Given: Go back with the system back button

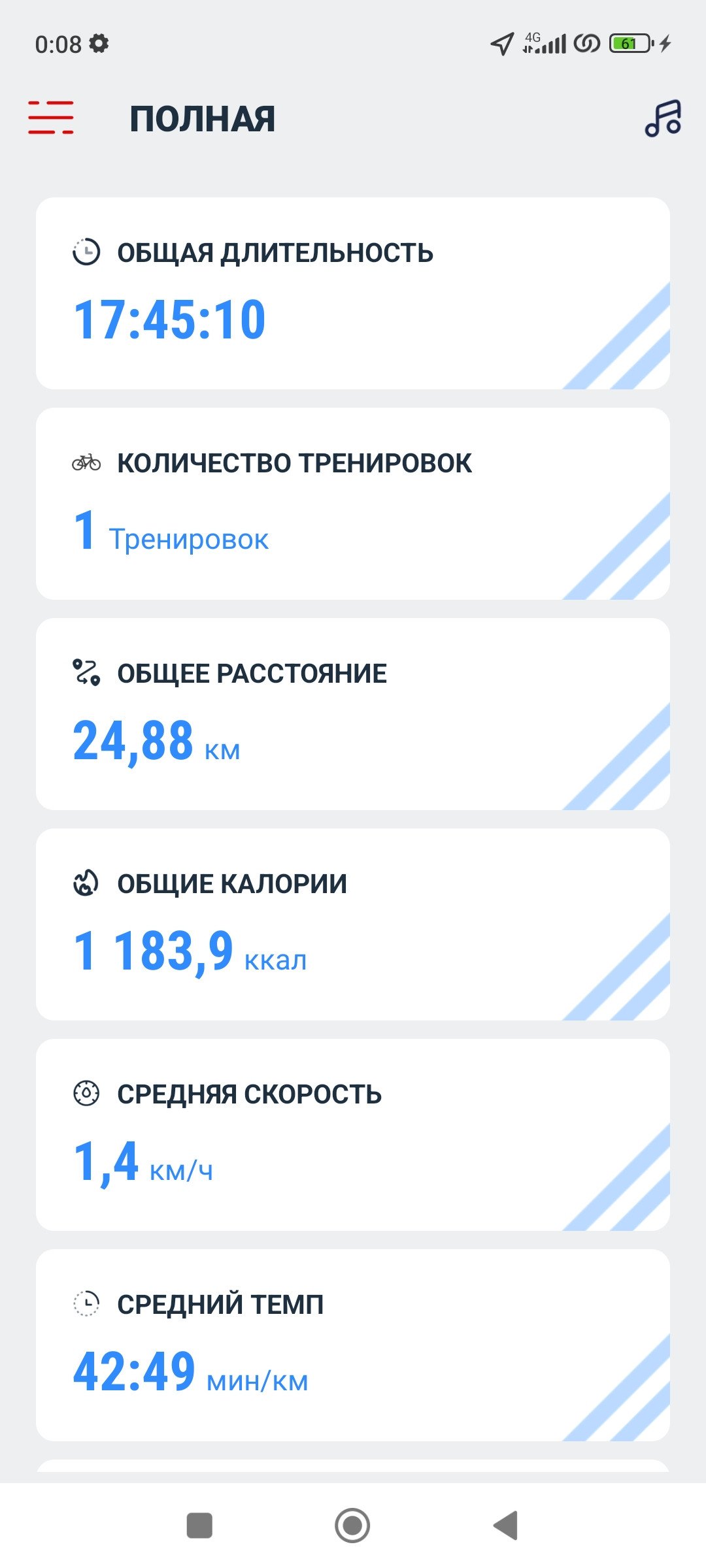Looking at the screenshot, I should point(505,1526).
